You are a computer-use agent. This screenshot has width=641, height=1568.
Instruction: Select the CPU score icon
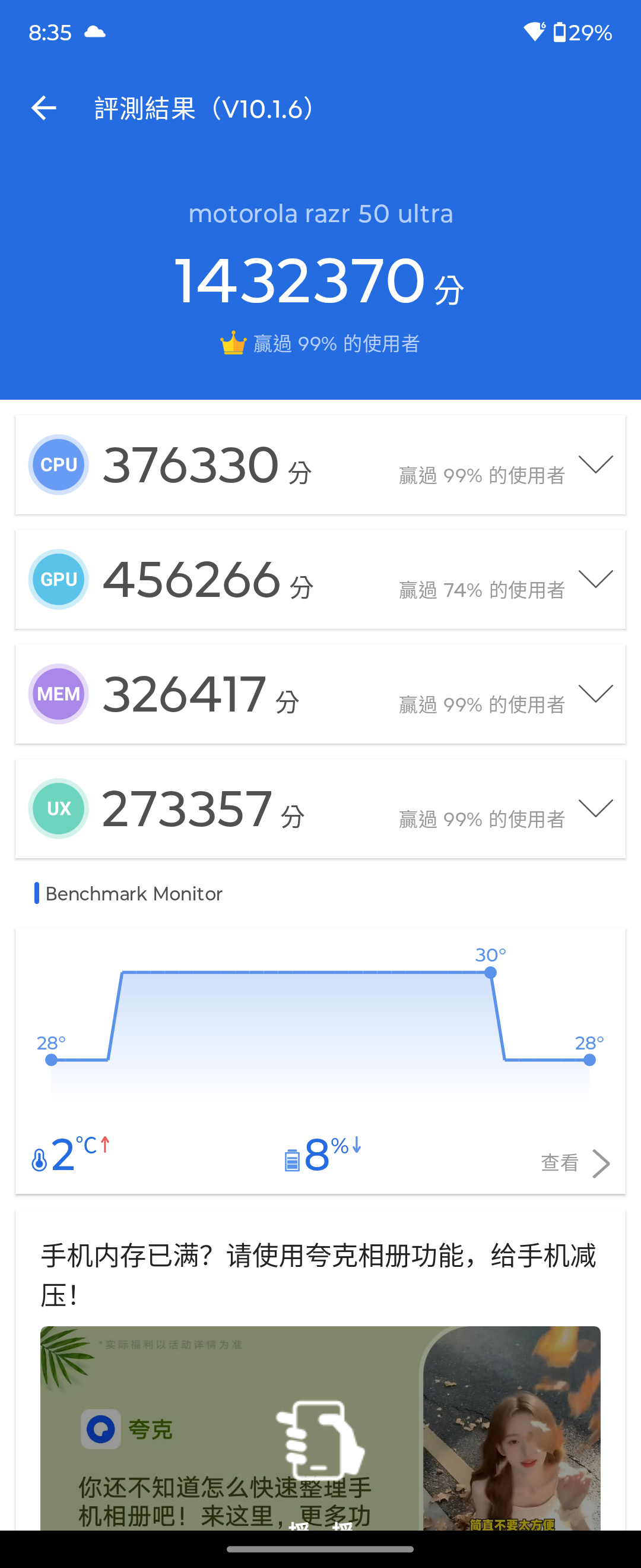tap(58, 464)
